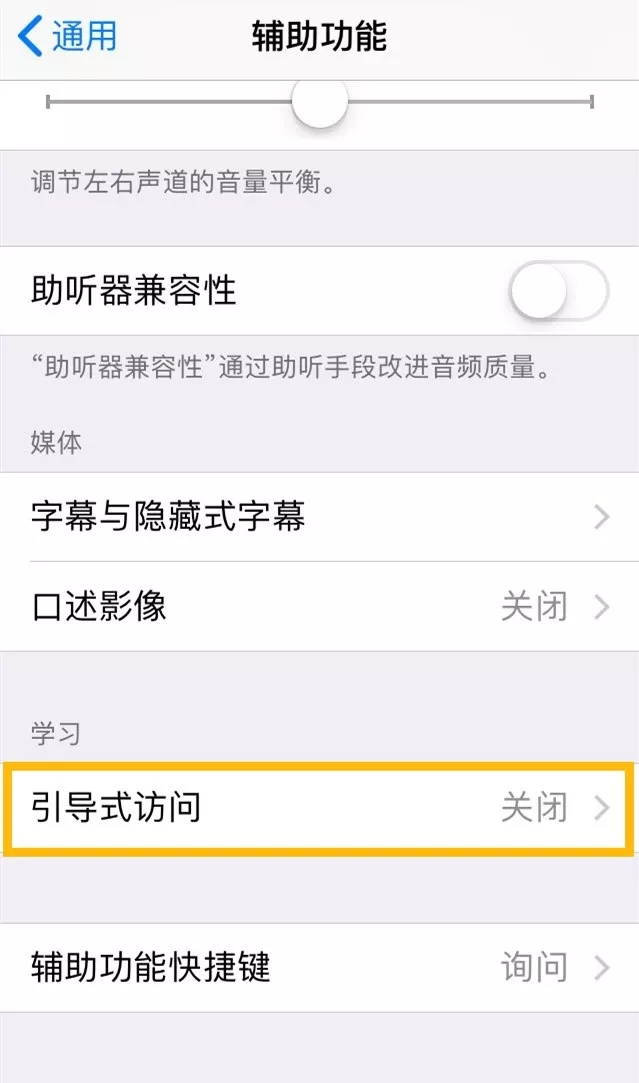Viewport: 639px width, 1083px height.
Task: Enable the 助听器兼容性 switch
Action: click(x=559, y=291)
